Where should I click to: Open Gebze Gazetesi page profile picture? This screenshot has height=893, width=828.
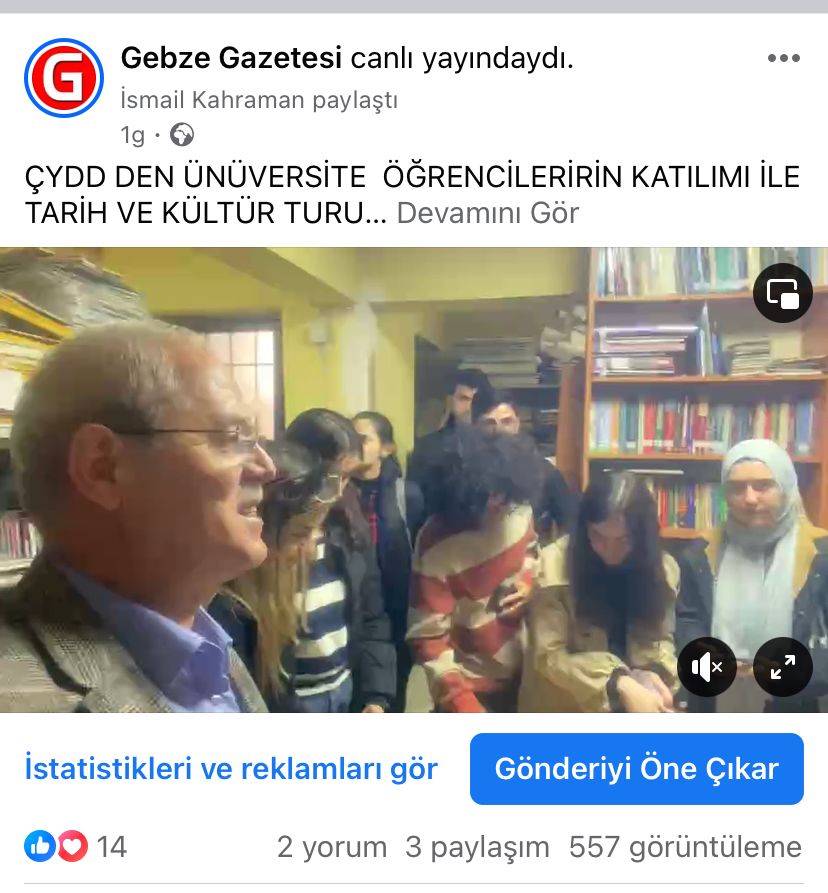coord(64,78)
